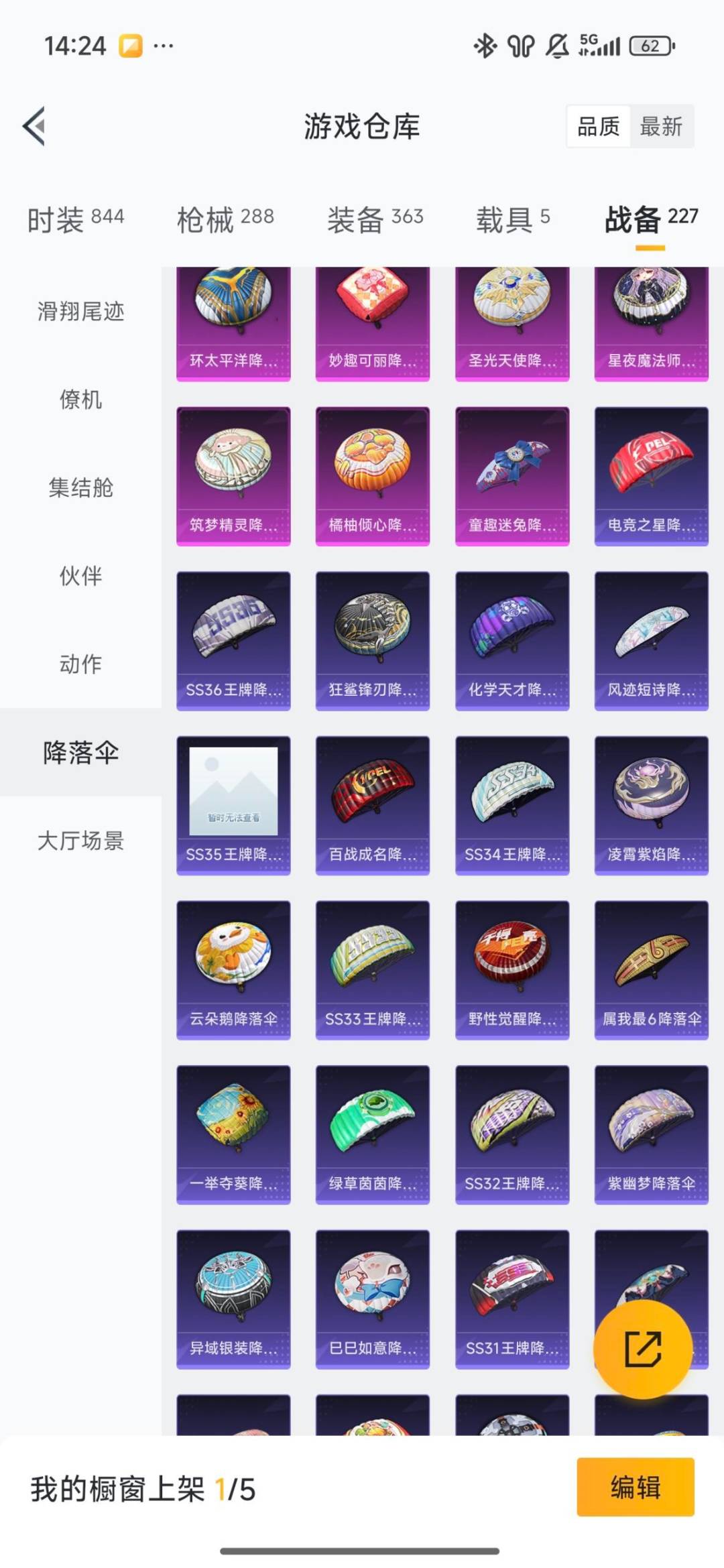The height and width of the screenshot is (1568, 724).
Task: Select the 电竞之星 red parachute
Action: (x=648, y=473)
